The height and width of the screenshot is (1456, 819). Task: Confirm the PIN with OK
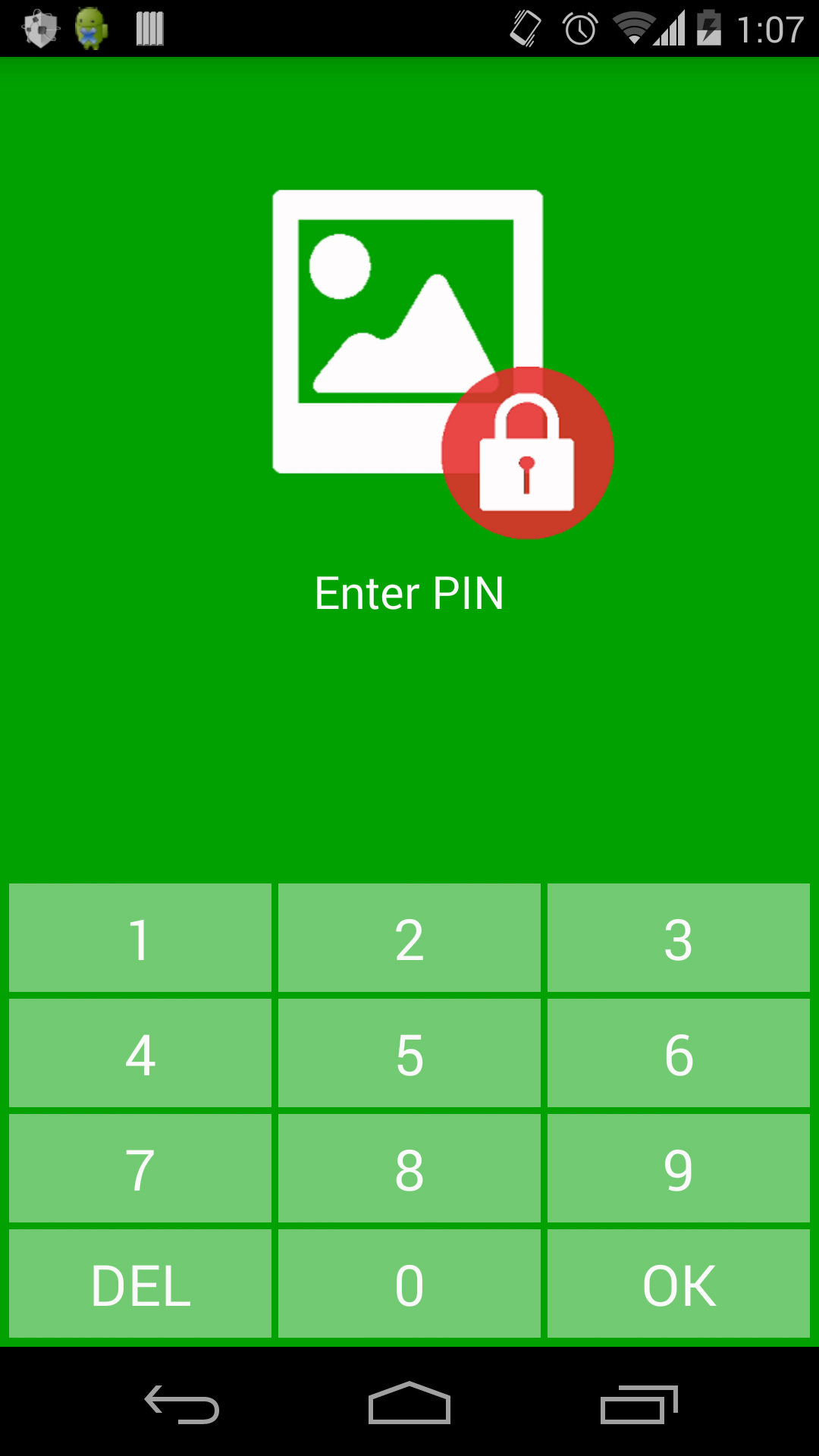679,1283
